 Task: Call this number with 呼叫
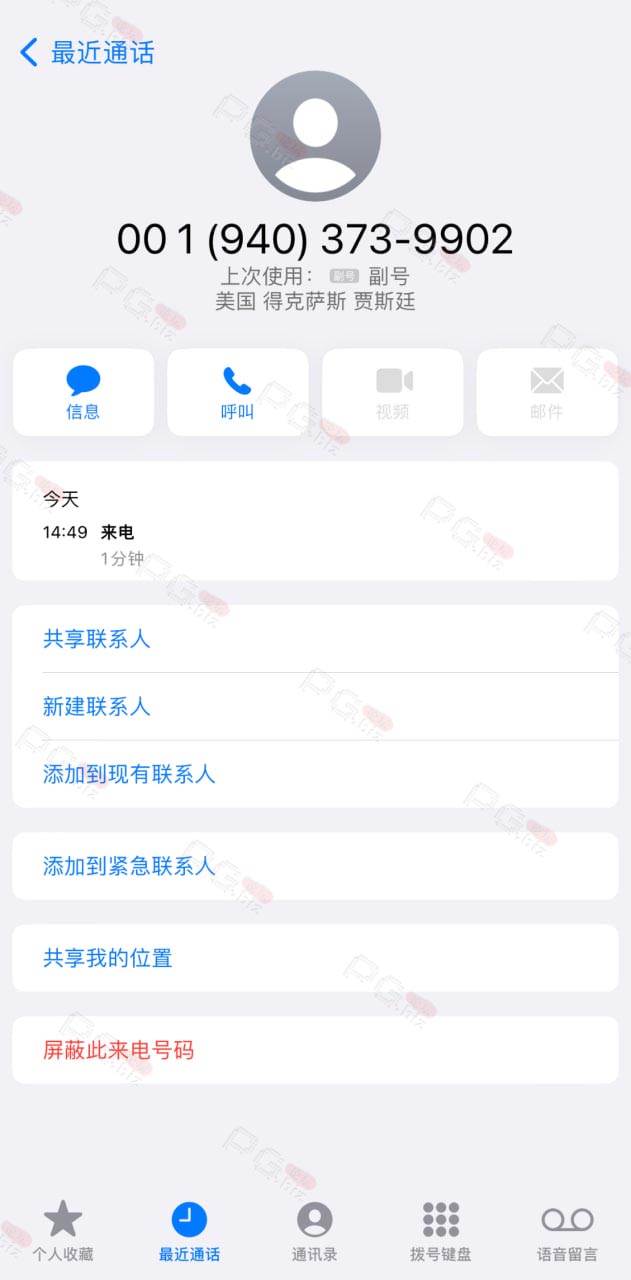(237, 392)
